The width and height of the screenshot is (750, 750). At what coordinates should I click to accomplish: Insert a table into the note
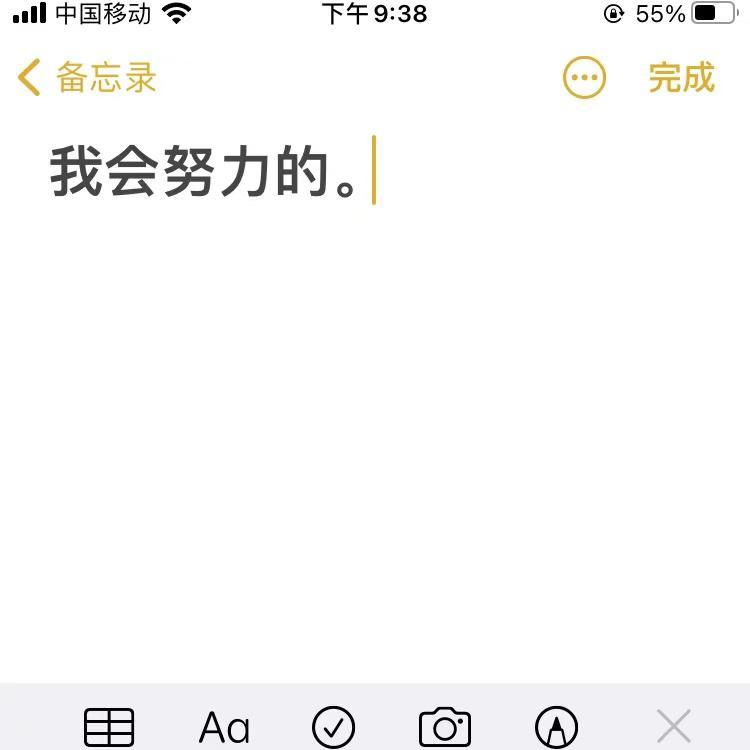109,727
